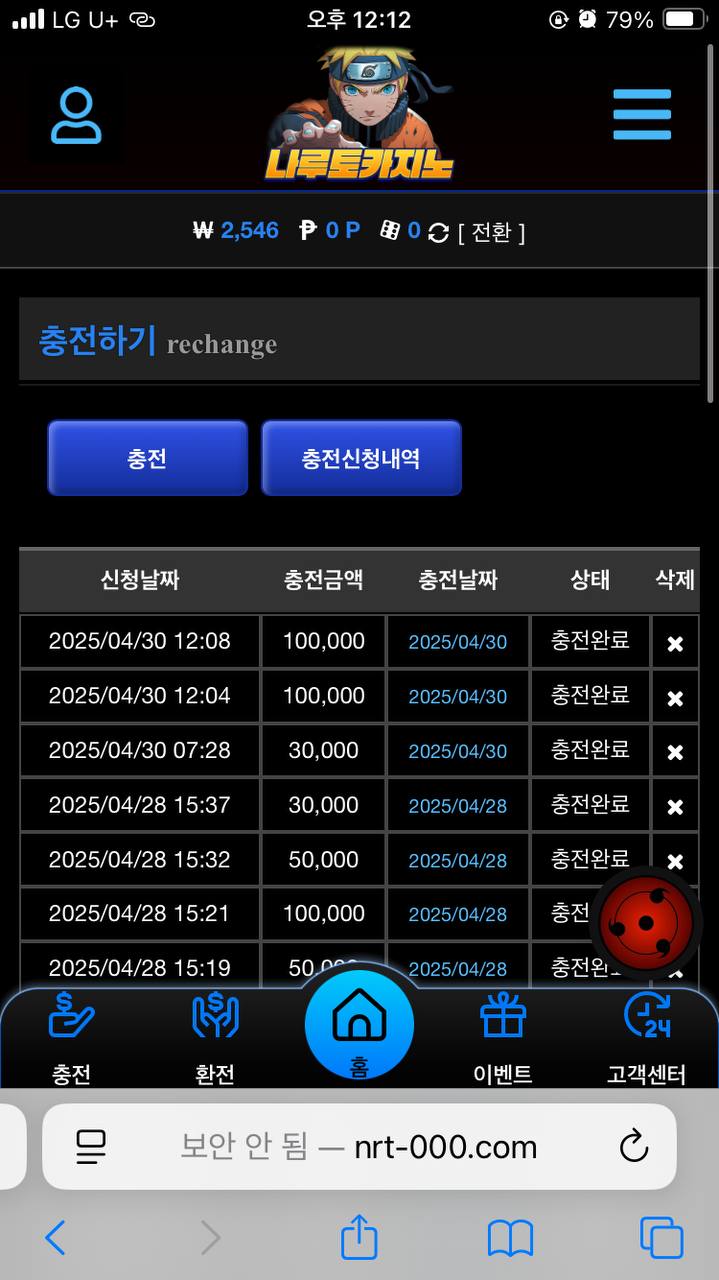This screenshot has height=1280, width=719.
Task: Reload the page in Safari
Action: click(634, 1147)
